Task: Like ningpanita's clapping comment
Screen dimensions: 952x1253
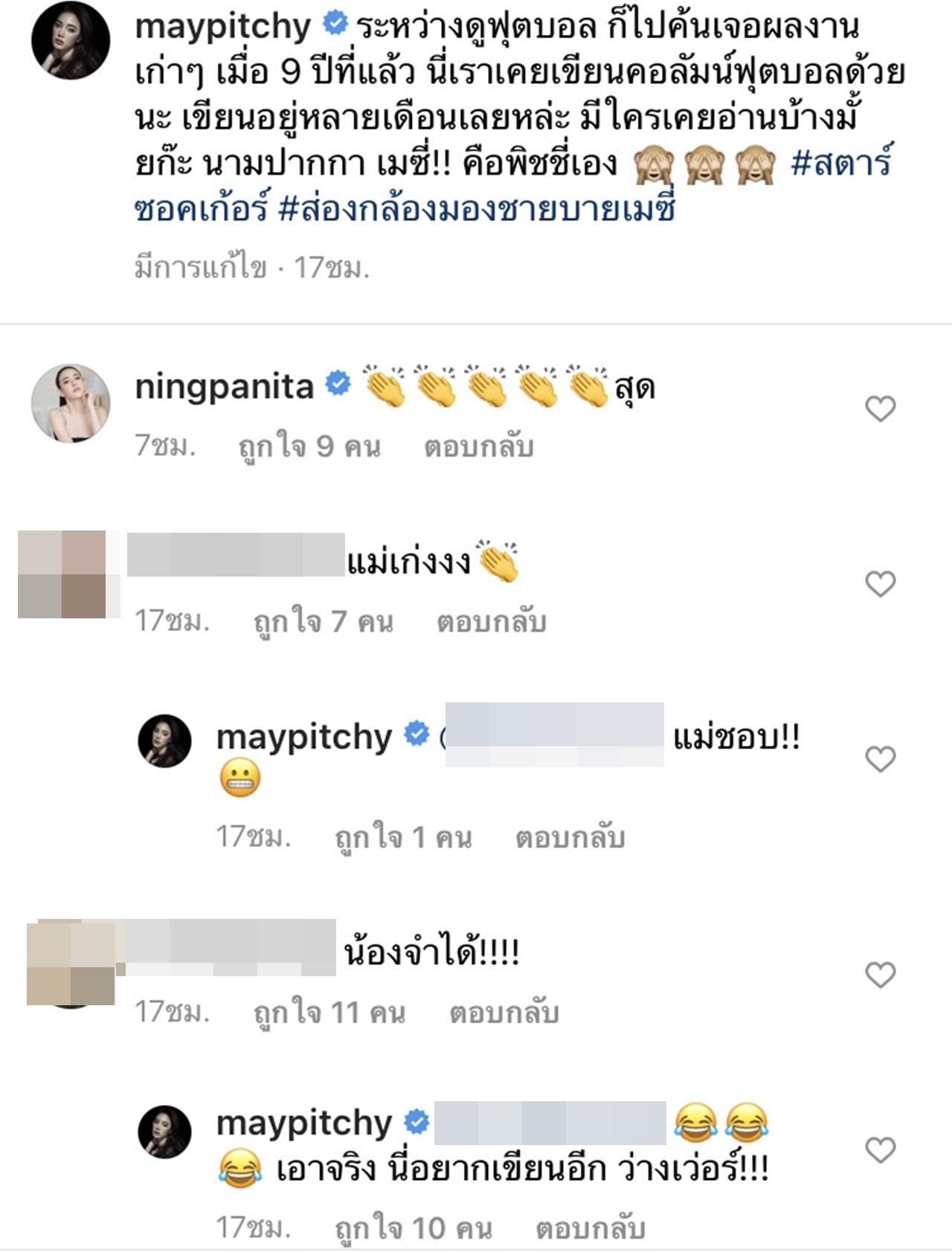Action: point(881,408)
